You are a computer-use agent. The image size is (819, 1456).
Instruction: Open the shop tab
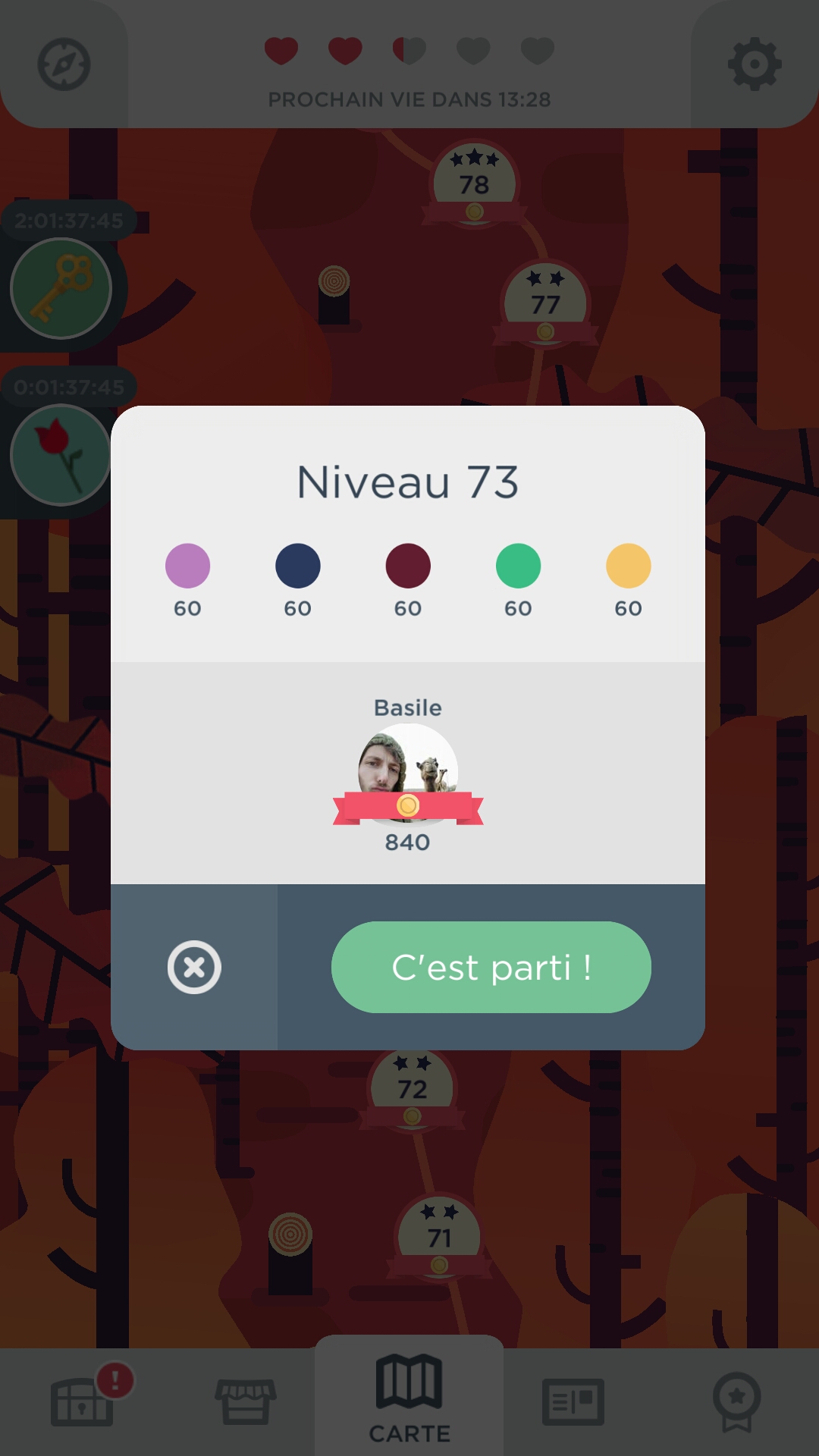click(246, 1401)
